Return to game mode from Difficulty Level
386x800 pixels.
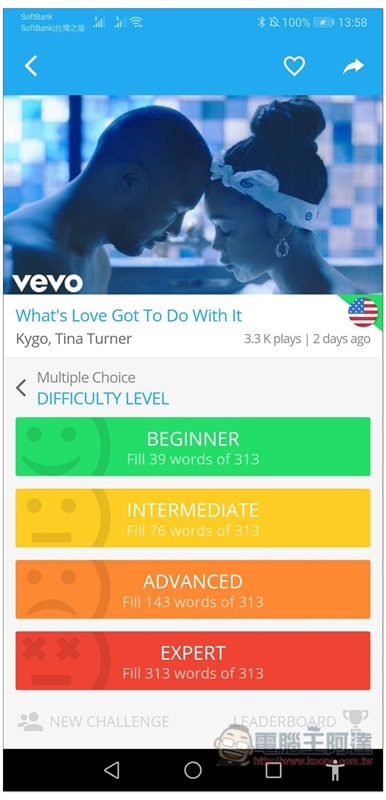21,388
